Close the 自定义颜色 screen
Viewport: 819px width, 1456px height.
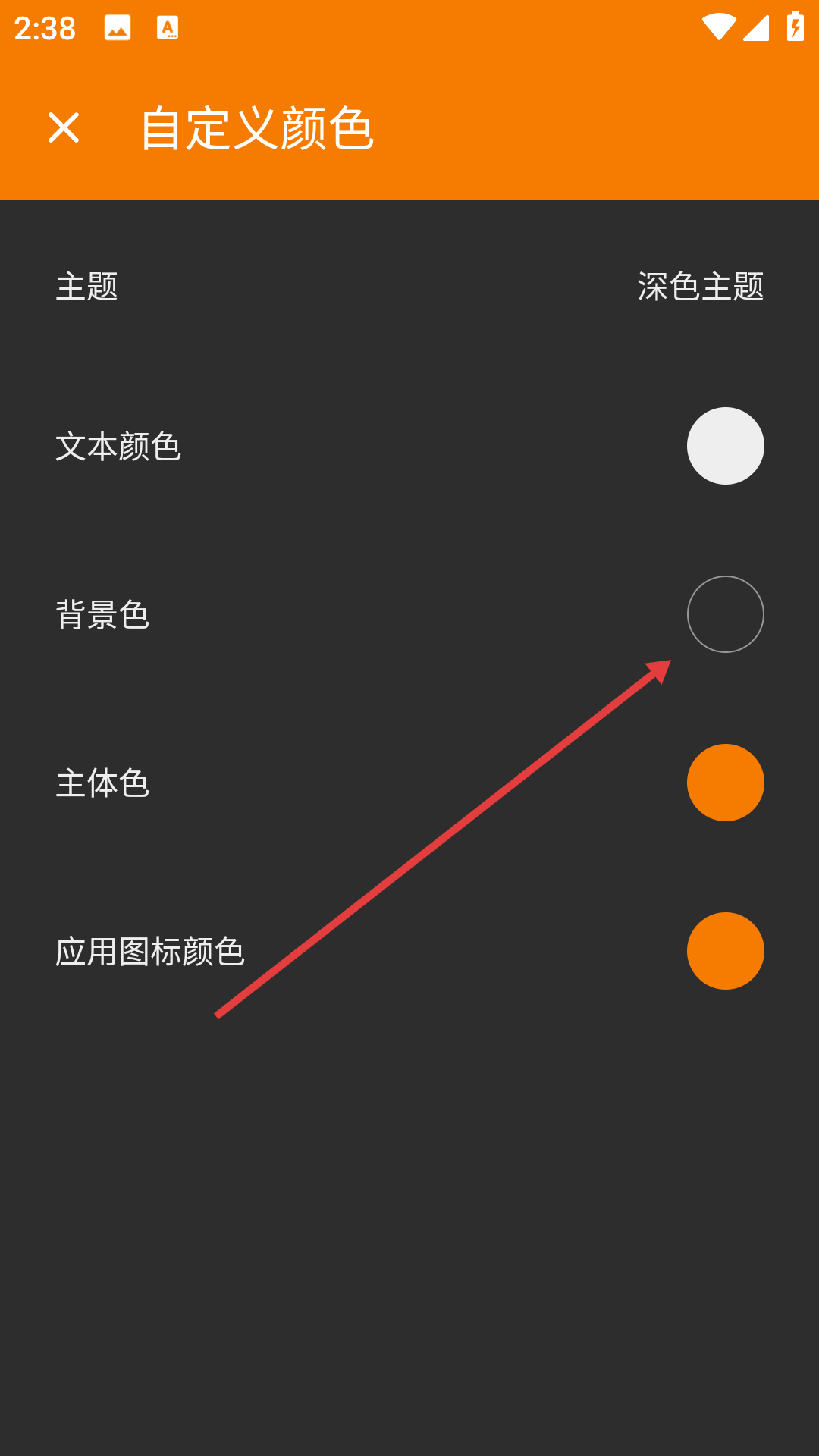(x=64, y=127)
